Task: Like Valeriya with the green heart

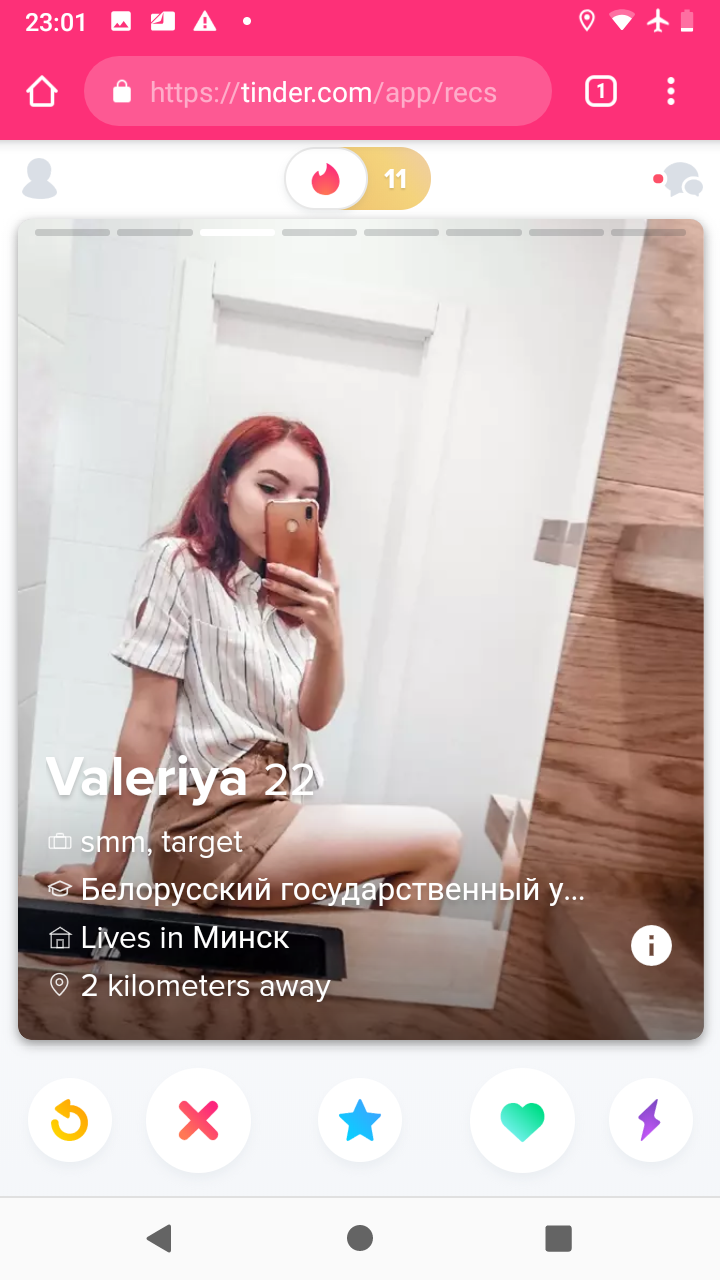Action: (x=522, y=1120)
